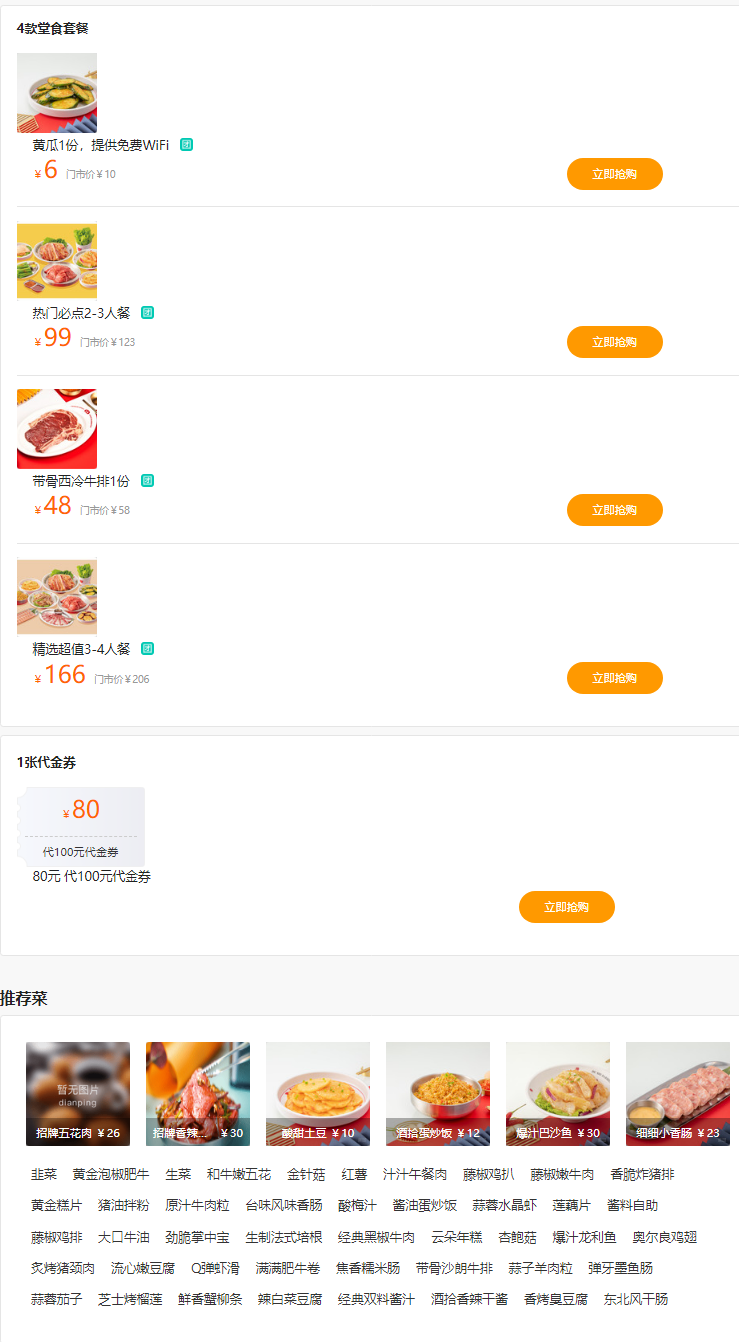Tap 立即抢购 for 带骨西冷牛排1份
The height and width of the screenshot is (1342, 739).
click(614, 510)
